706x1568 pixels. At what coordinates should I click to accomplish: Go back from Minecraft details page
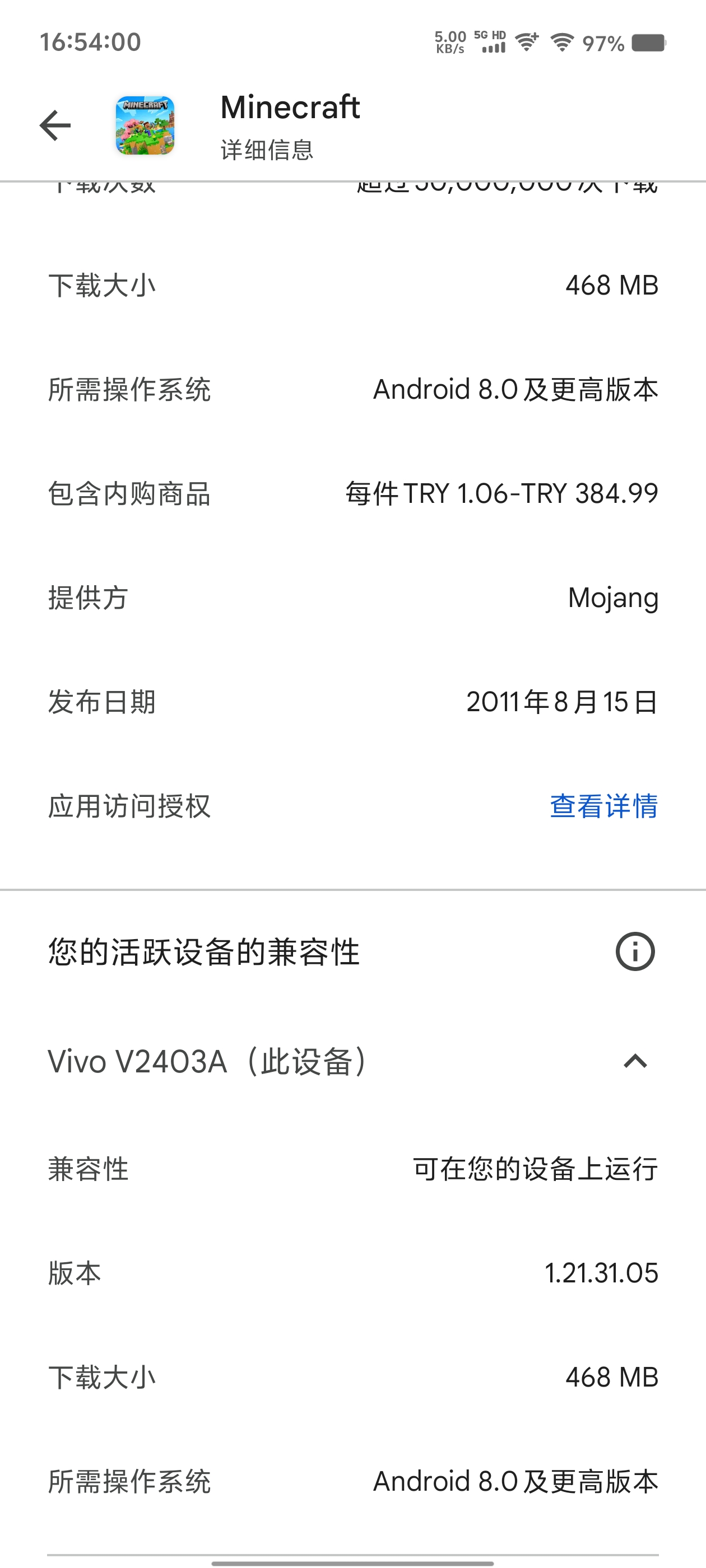pos(55,125)
